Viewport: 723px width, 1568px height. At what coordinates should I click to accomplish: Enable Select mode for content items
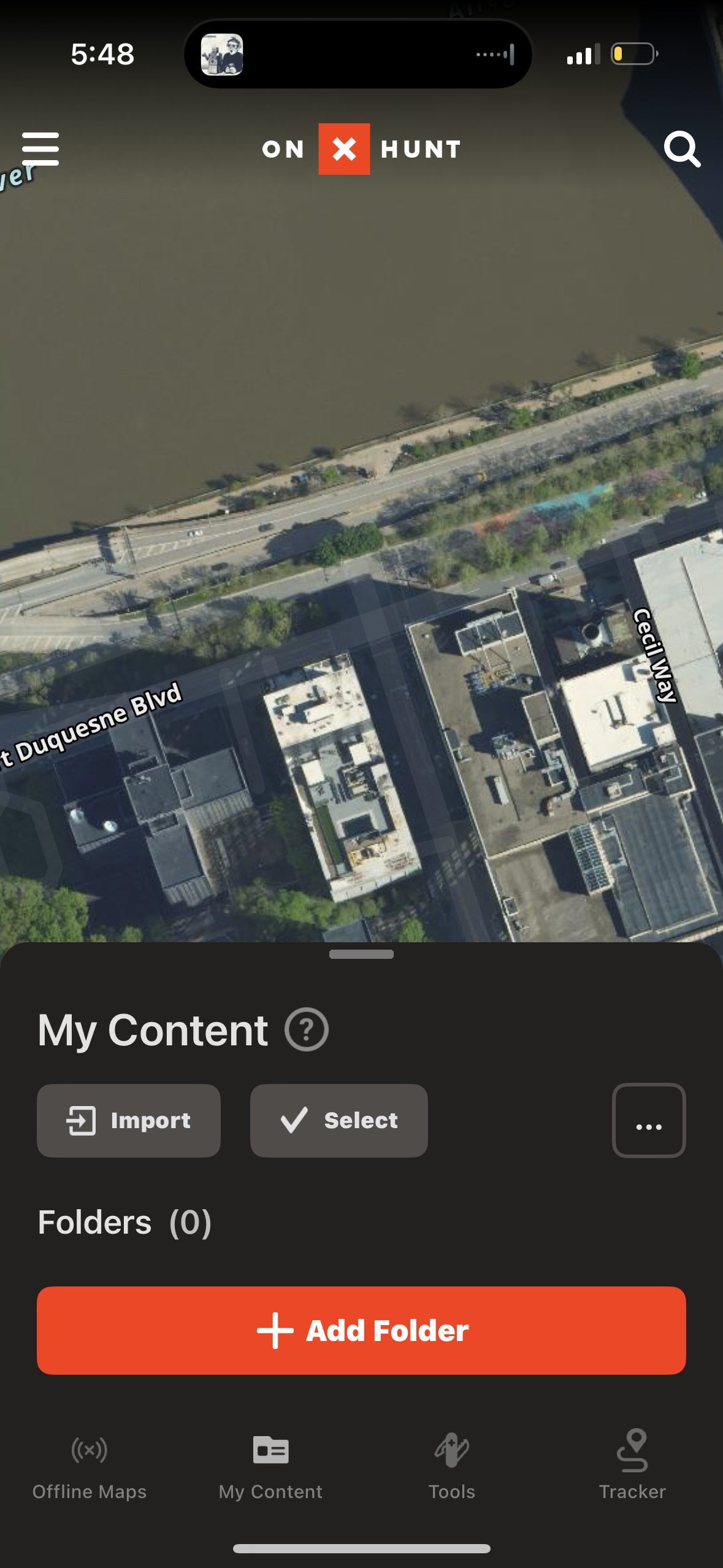click(x=338, y=1120)
